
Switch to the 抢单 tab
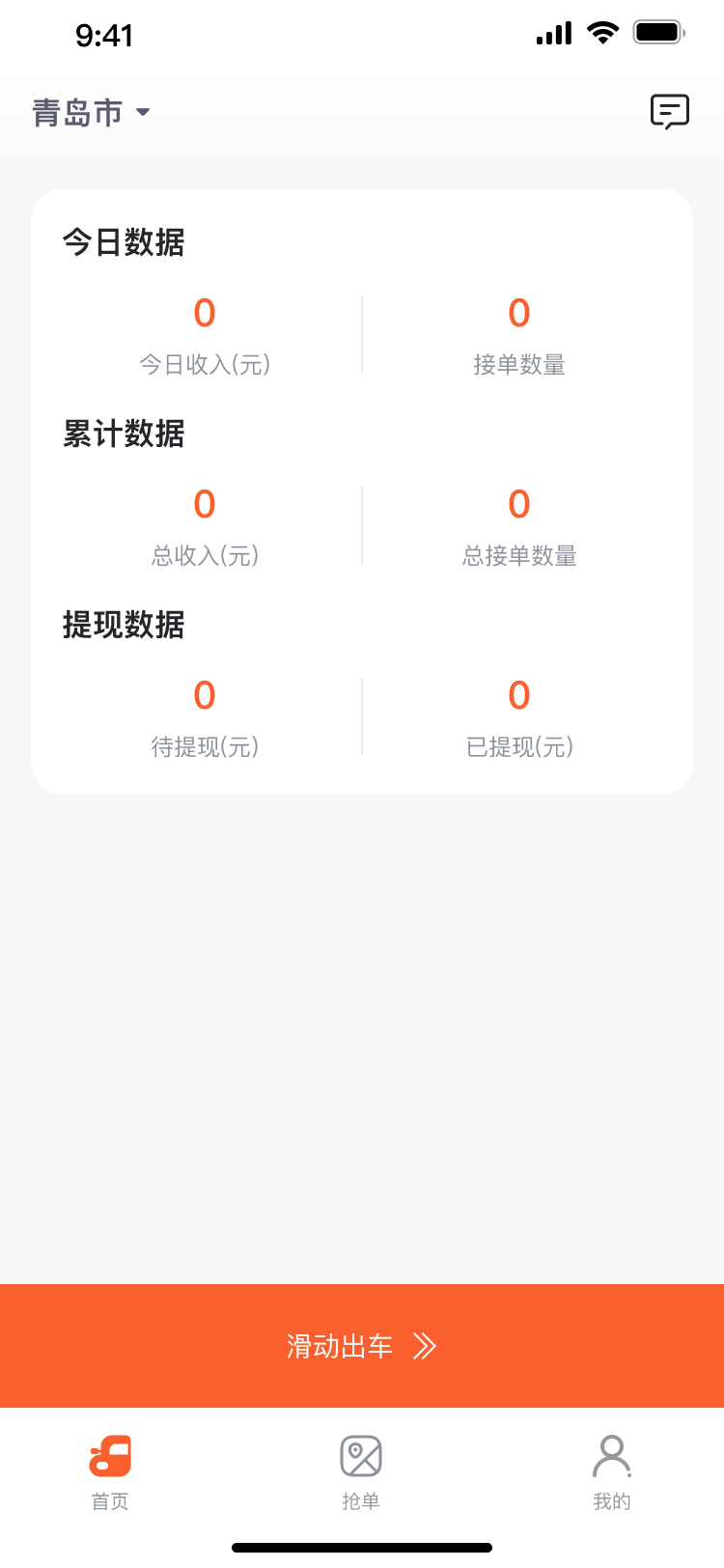coord(361,1471)
